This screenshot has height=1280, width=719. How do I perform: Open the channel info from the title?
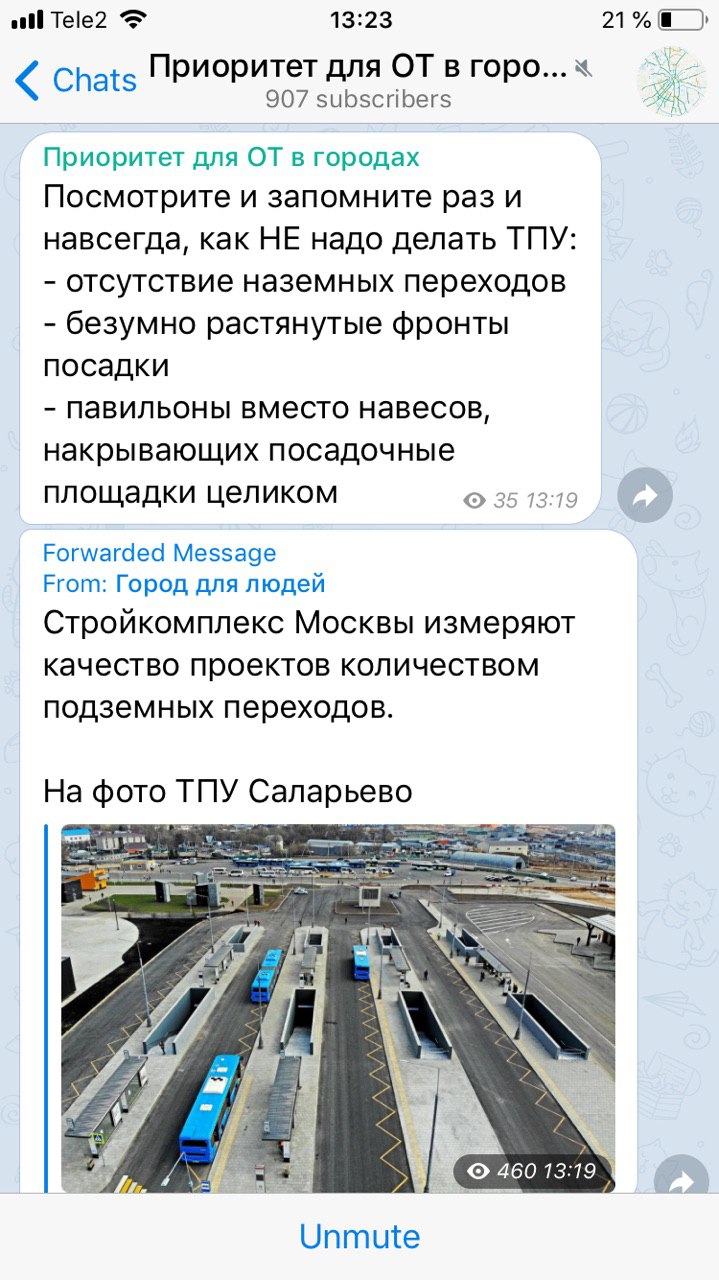point(358,80)
